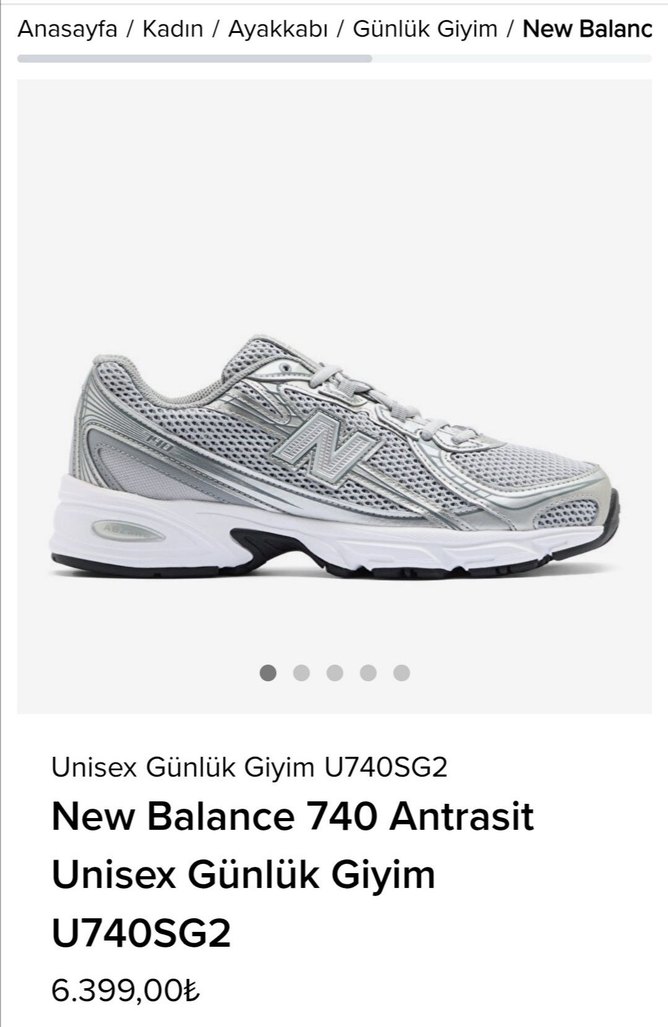
Task: Select the third carousel image dot
Action: 335,673
